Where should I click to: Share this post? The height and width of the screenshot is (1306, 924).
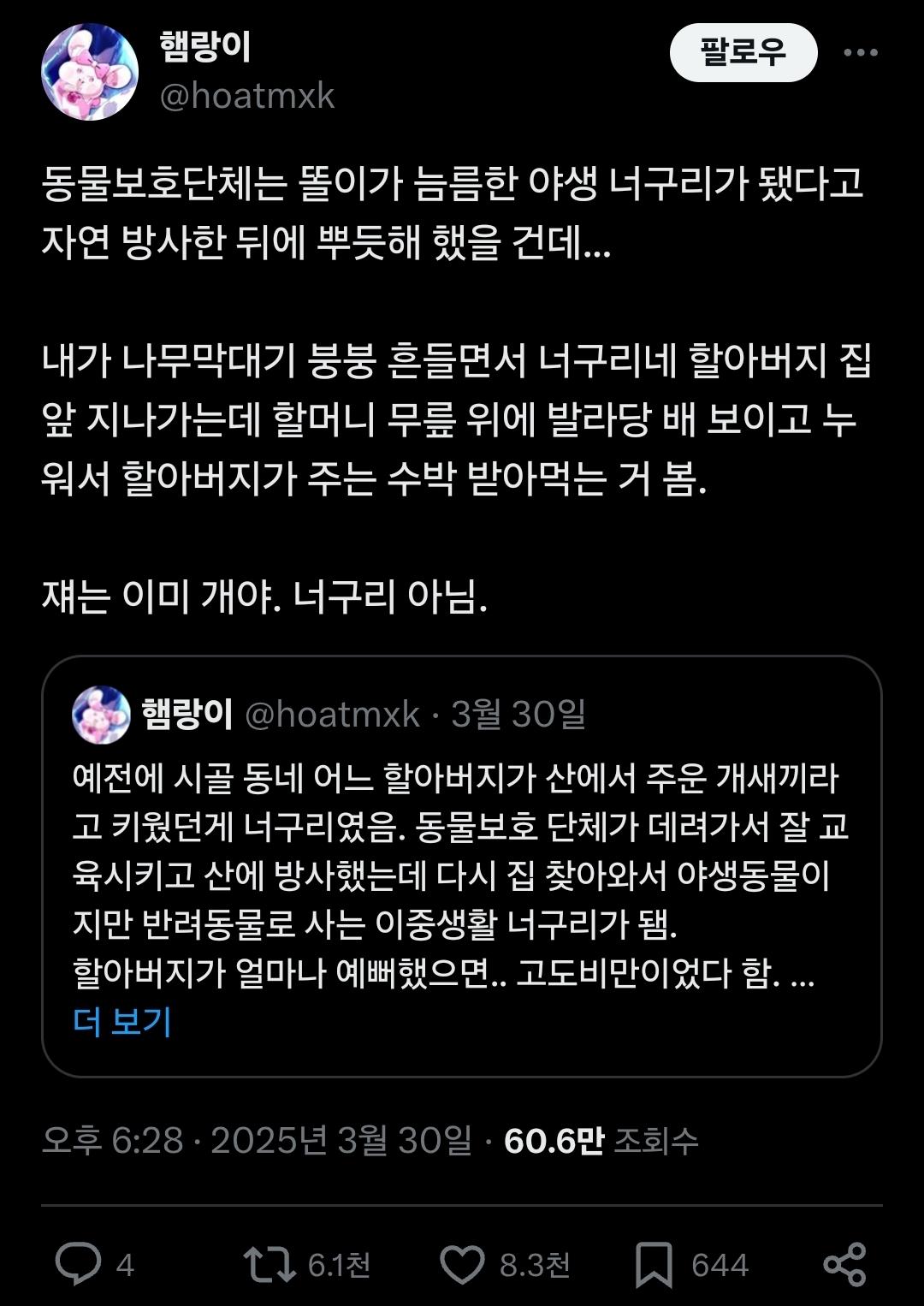click(x=844, y=1264)
